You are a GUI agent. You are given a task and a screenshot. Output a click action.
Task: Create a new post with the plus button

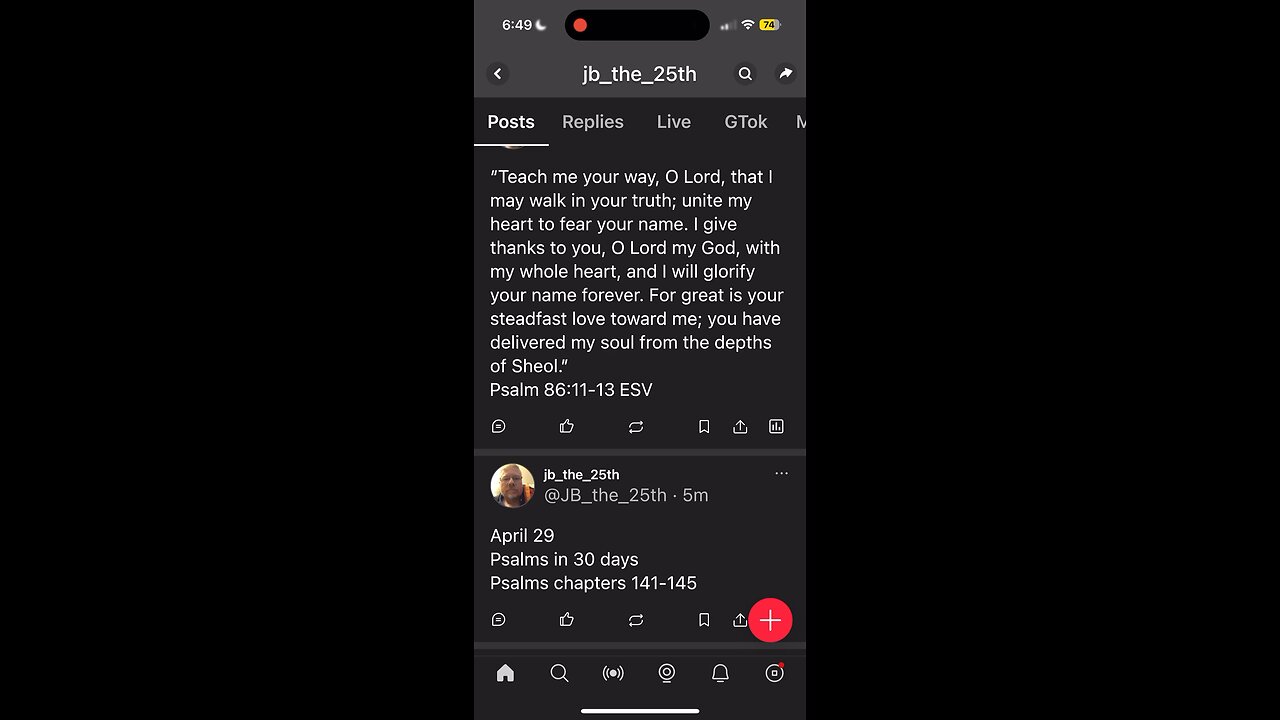pyautogui.click(x=770, y=620)
